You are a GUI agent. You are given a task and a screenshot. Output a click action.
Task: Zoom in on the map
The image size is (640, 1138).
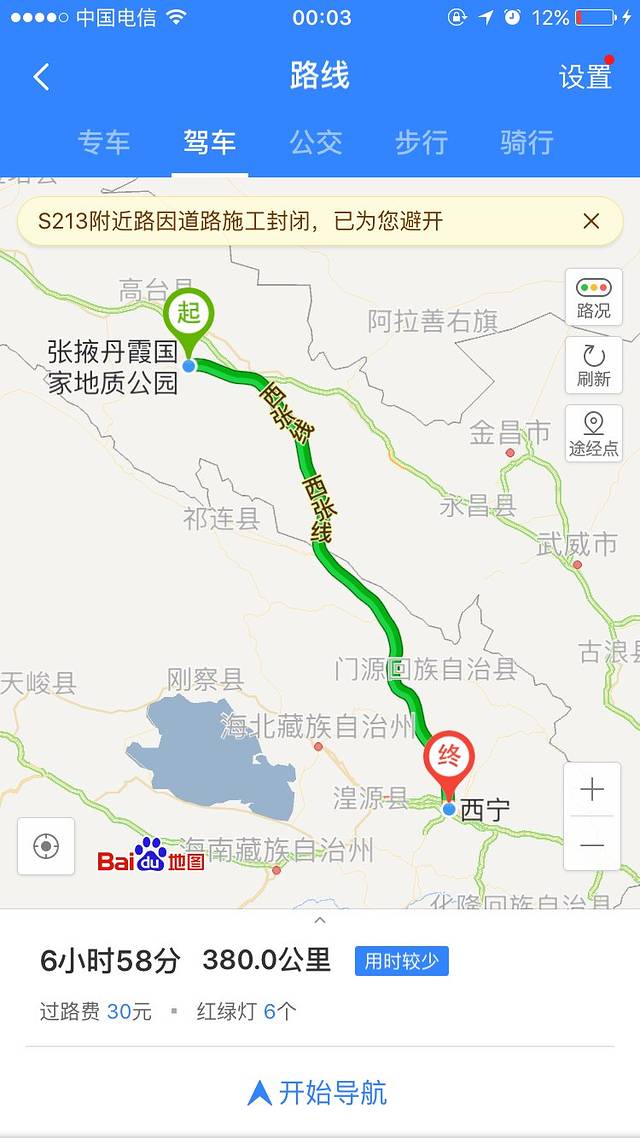pos(592,790)
